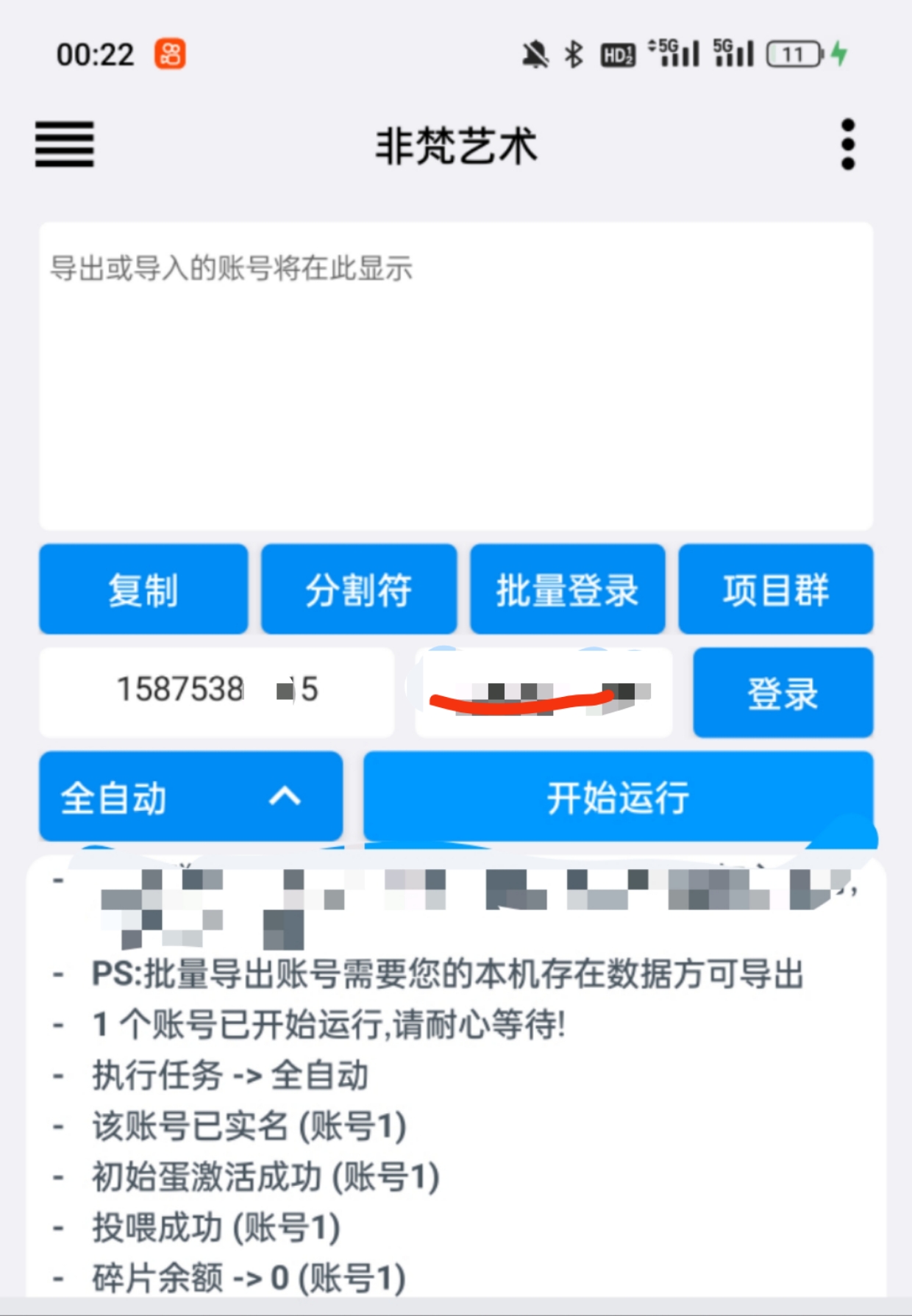Tap the 非梵艺术 title bar
This screenshot has width=912, height=1316.
455,146
